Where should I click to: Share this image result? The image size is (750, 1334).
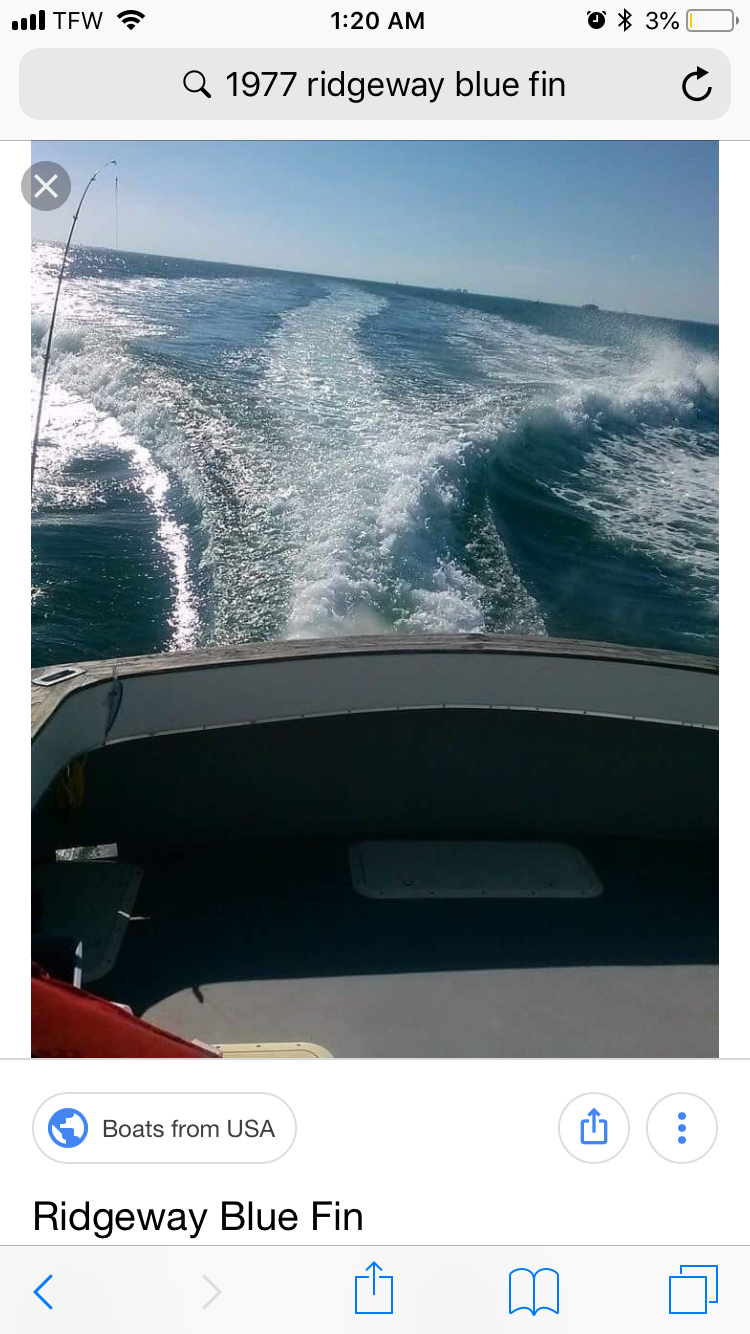click(594, 1128)
